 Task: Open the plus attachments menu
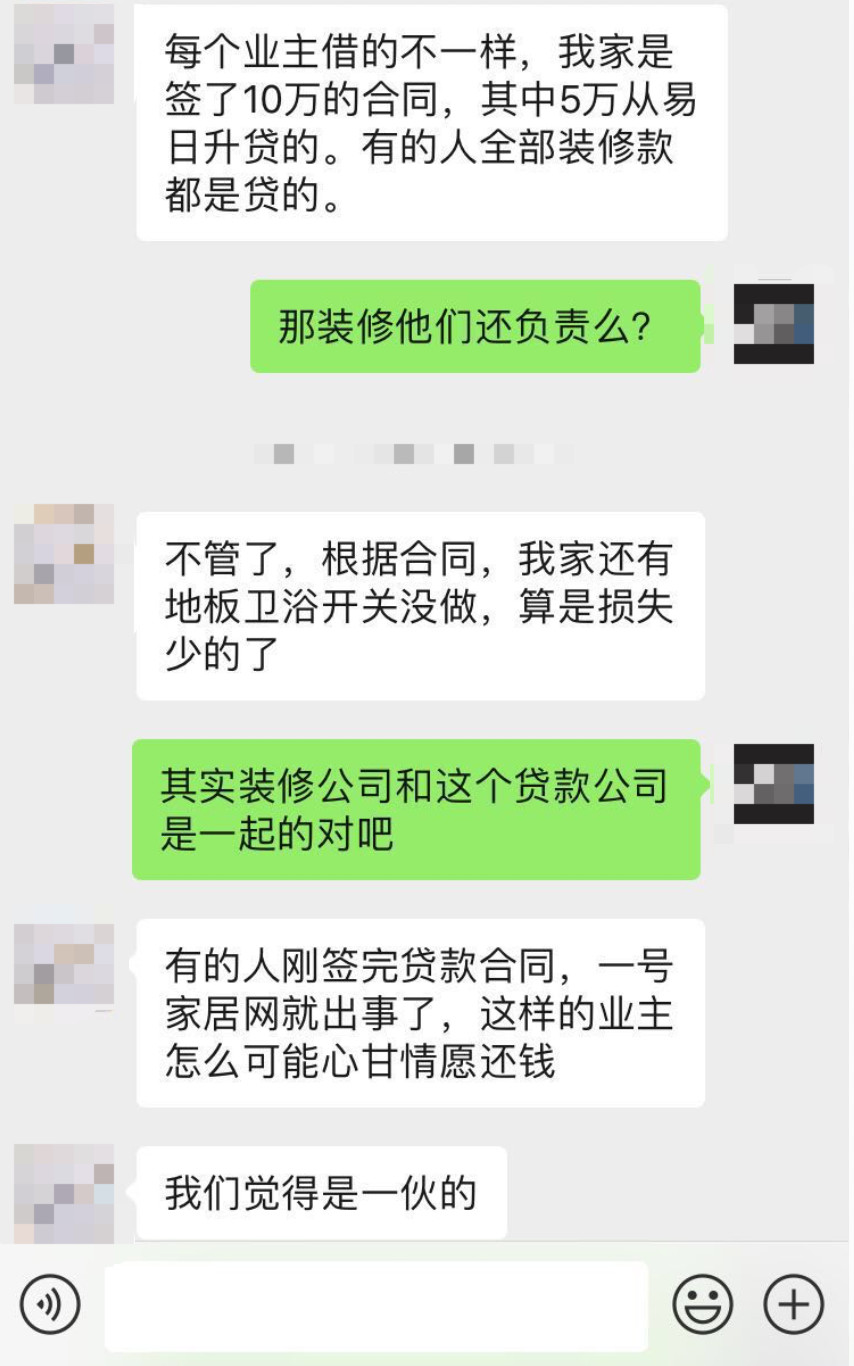click(793, 1305)
